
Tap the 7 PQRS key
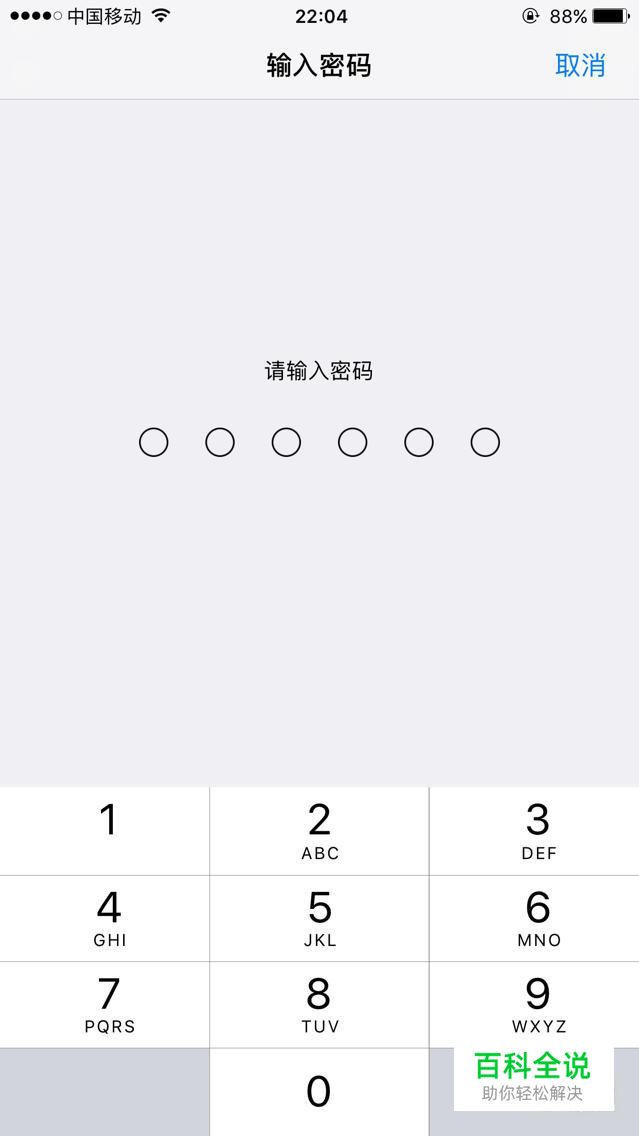click(104, 1005)
